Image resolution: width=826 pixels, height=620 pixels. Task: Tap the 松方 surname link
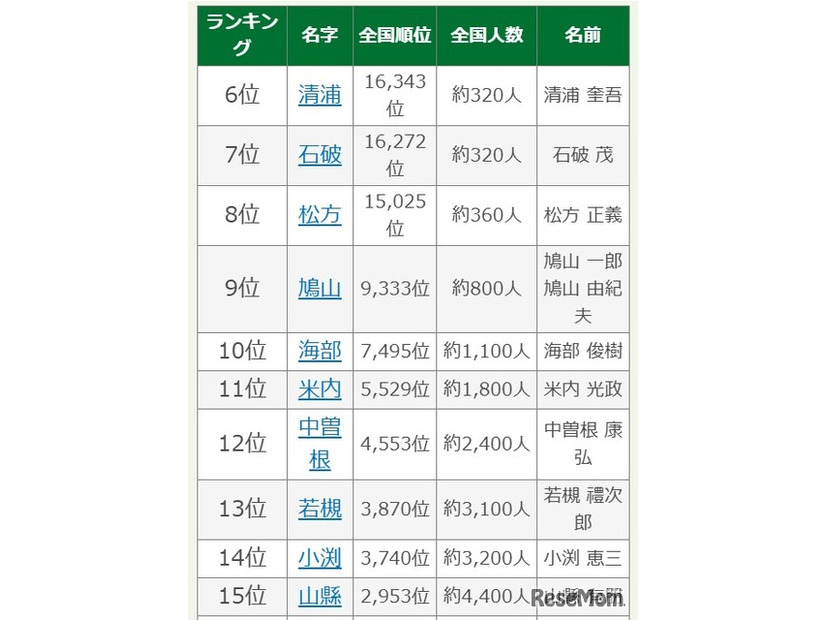pyautogui.click(x=320, y=214)
